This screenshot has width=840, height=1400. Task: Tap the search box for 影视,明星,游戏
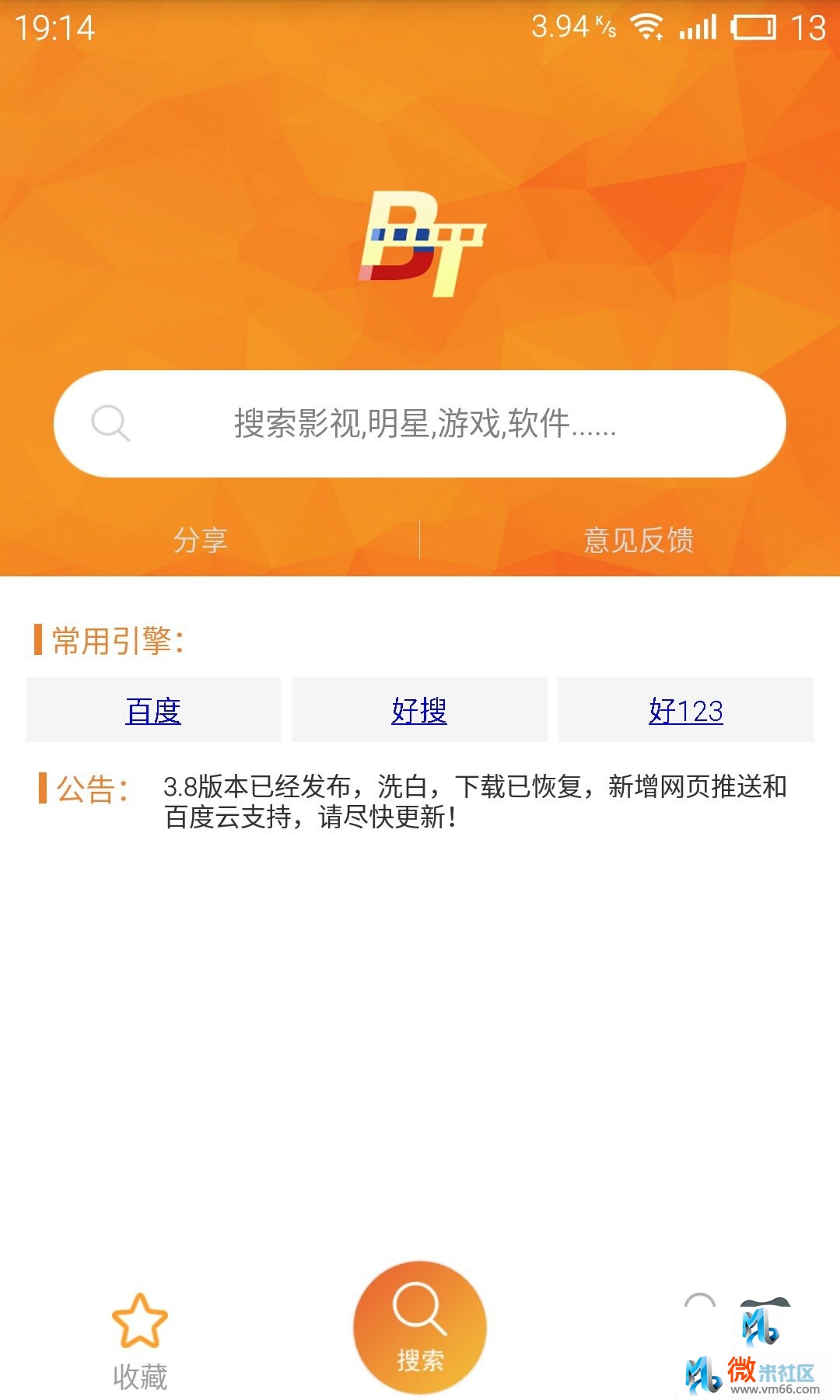pyautogui.click(x=420, y=424)
